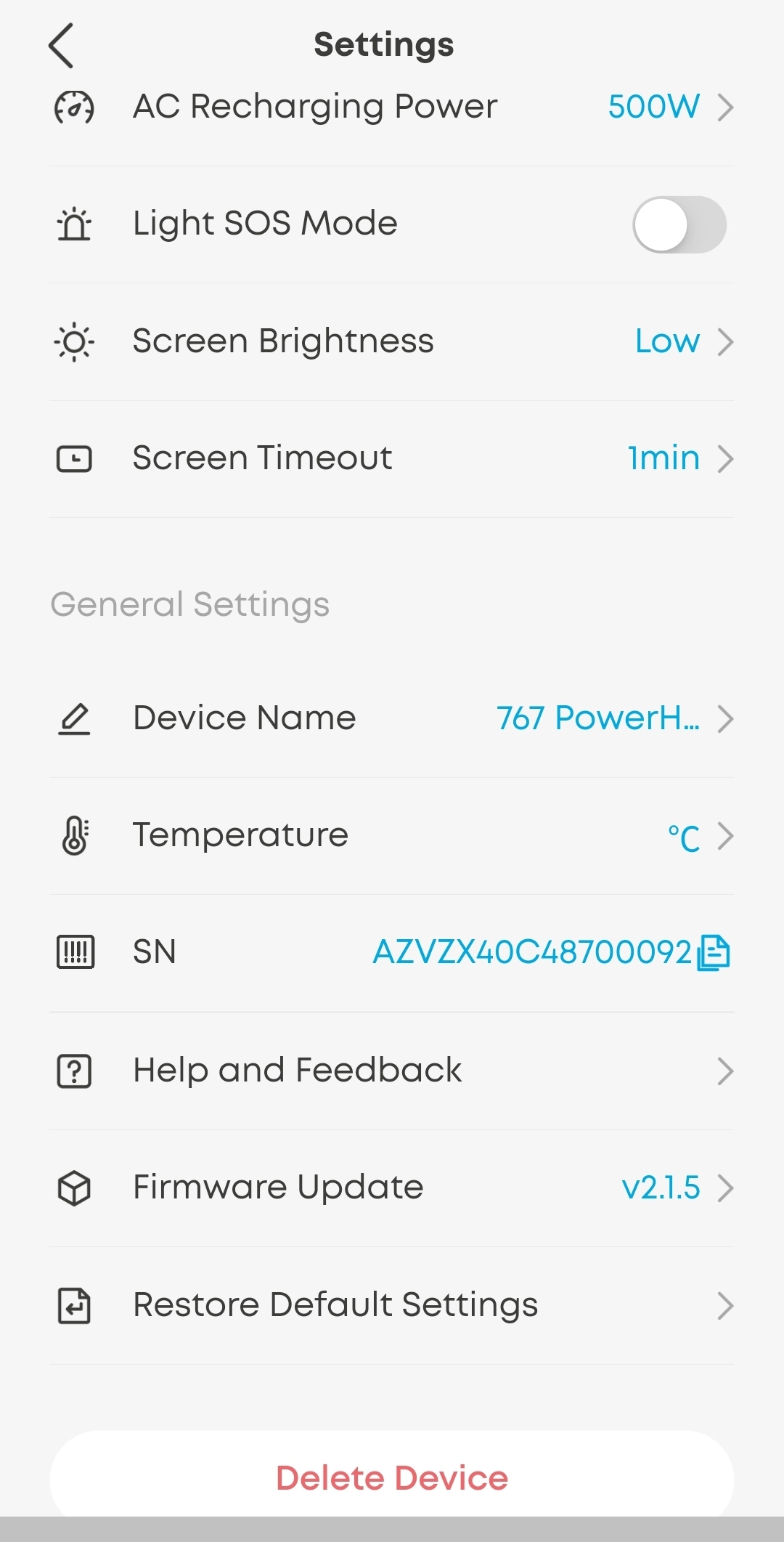The height and width of the screenshot is (1542, 784).
Task: Tap the Delete Device button
Action: 392,1477
